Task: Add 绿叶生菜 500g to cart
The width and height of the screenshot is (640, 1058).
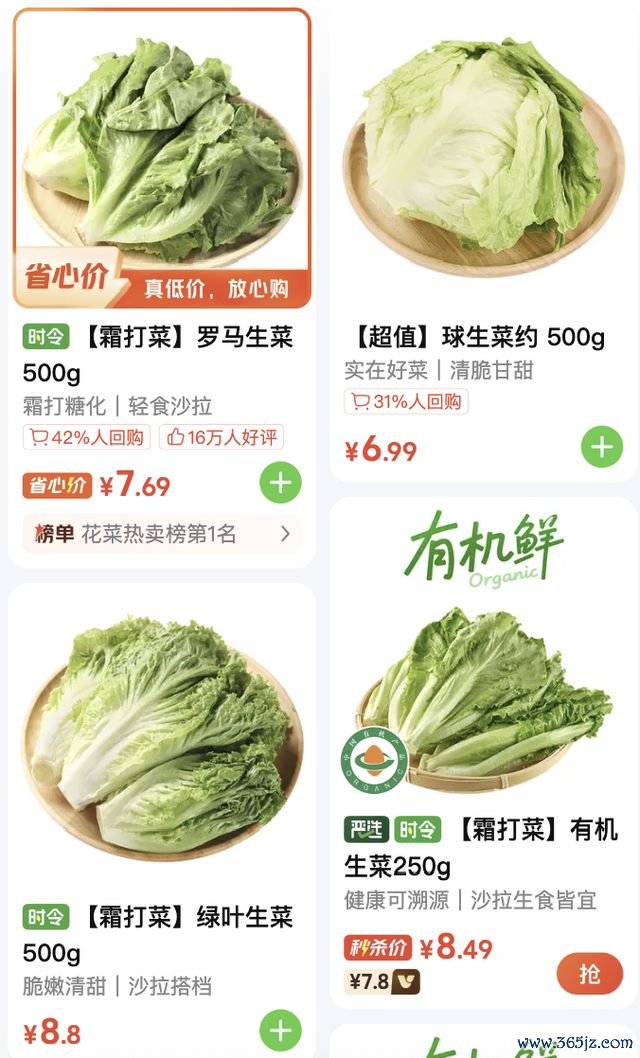Action: tap(280, 1030)
